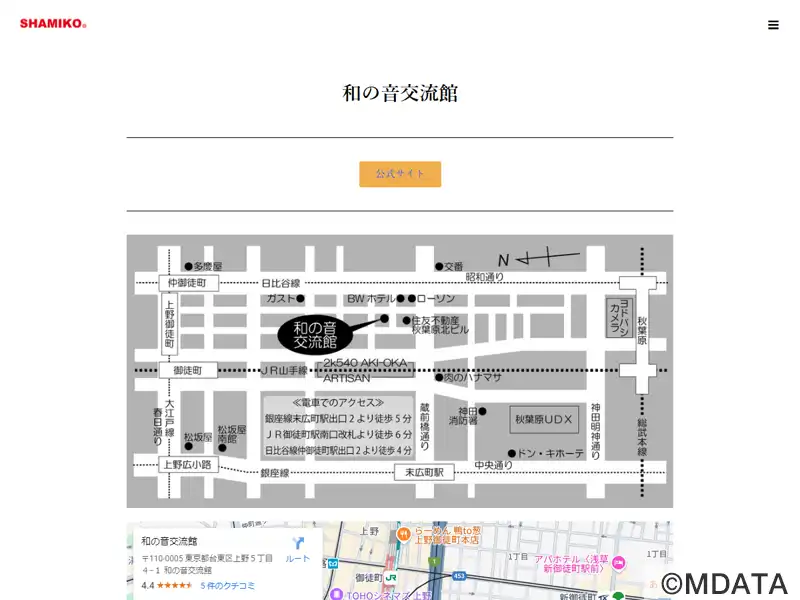This screenshot has width=800, height=600.
Task: Open 5 件のクチコミ reviews link
Action: (228, 585)
